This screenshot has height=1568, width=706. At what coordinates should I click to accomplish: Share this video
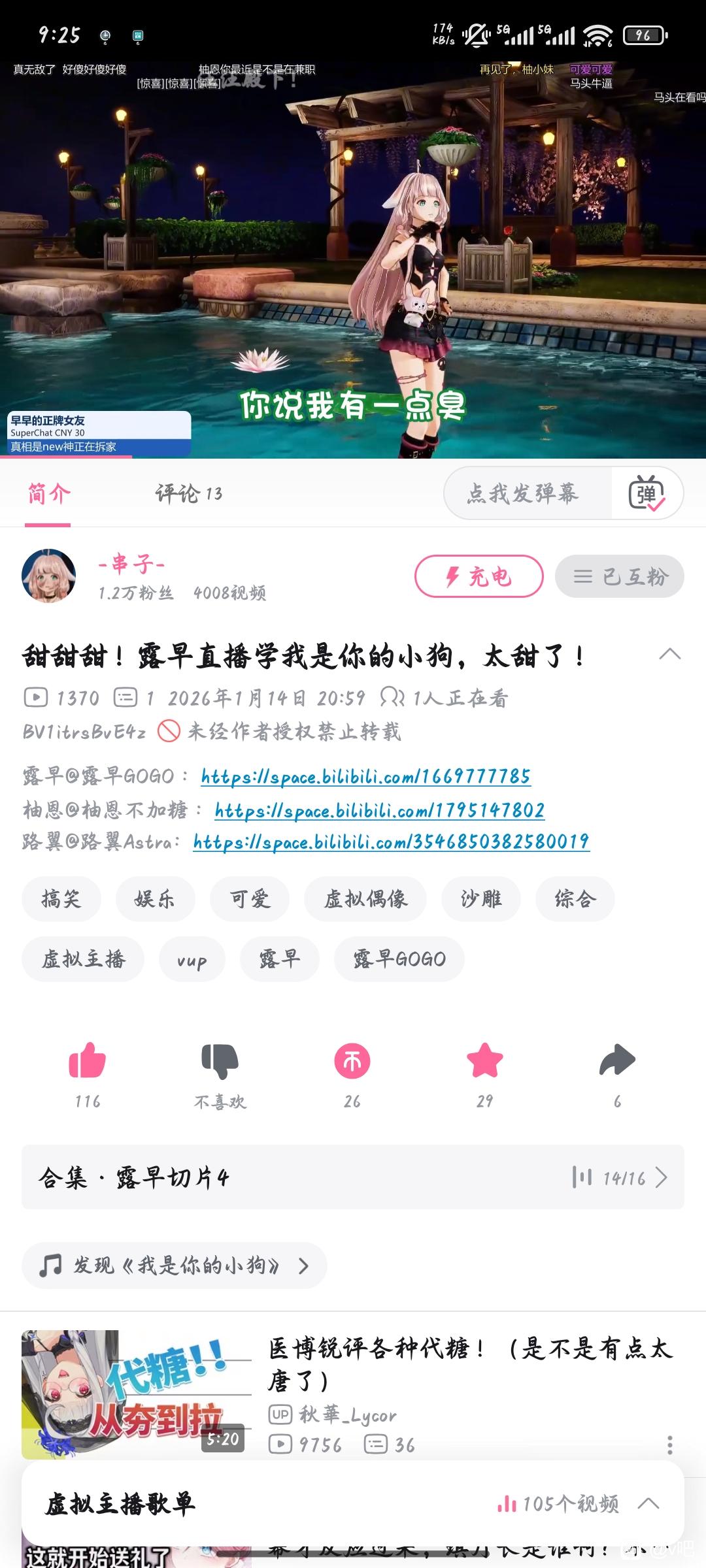tap(617, 1061)
